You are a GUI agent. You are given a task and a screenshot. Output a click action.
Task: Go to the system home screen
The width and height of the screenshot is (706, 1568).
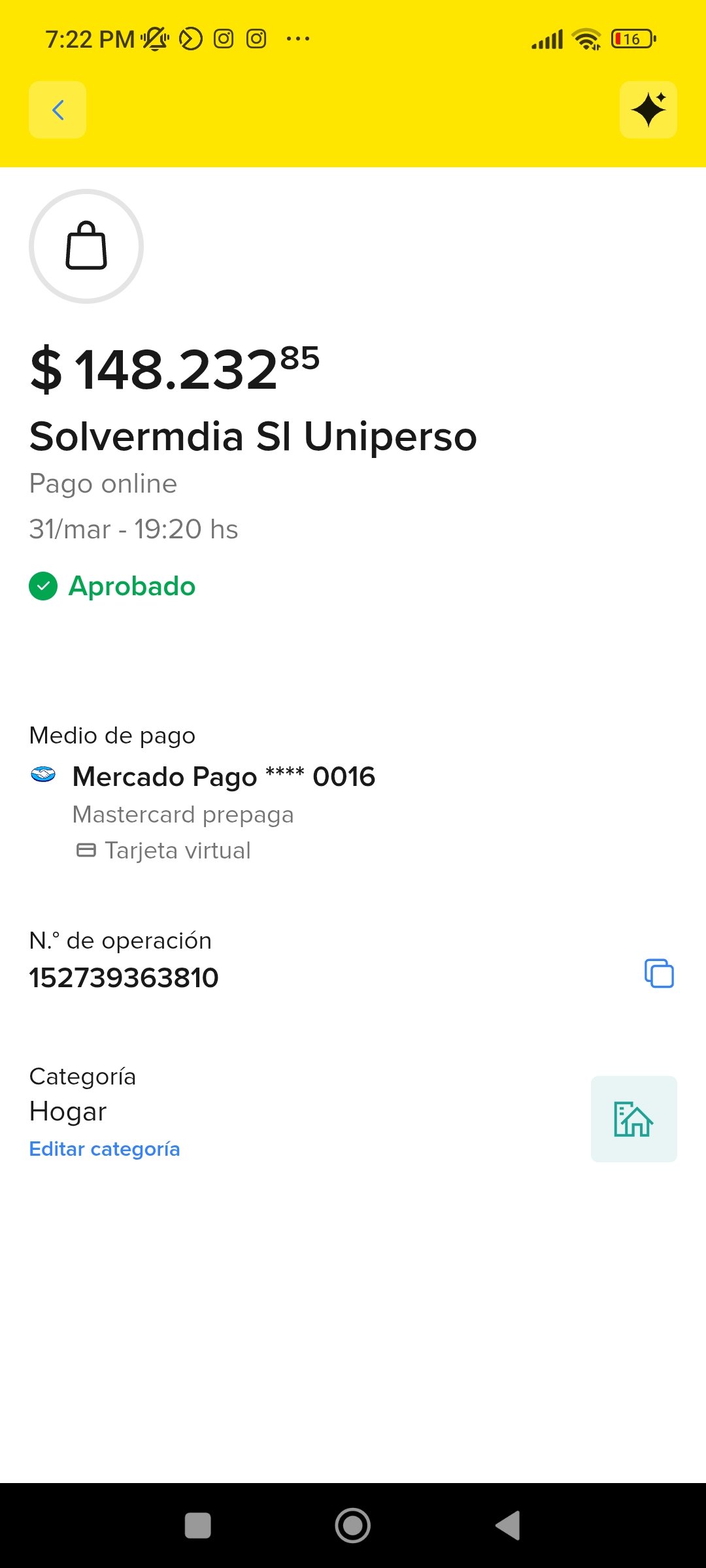coord(353,1526)
